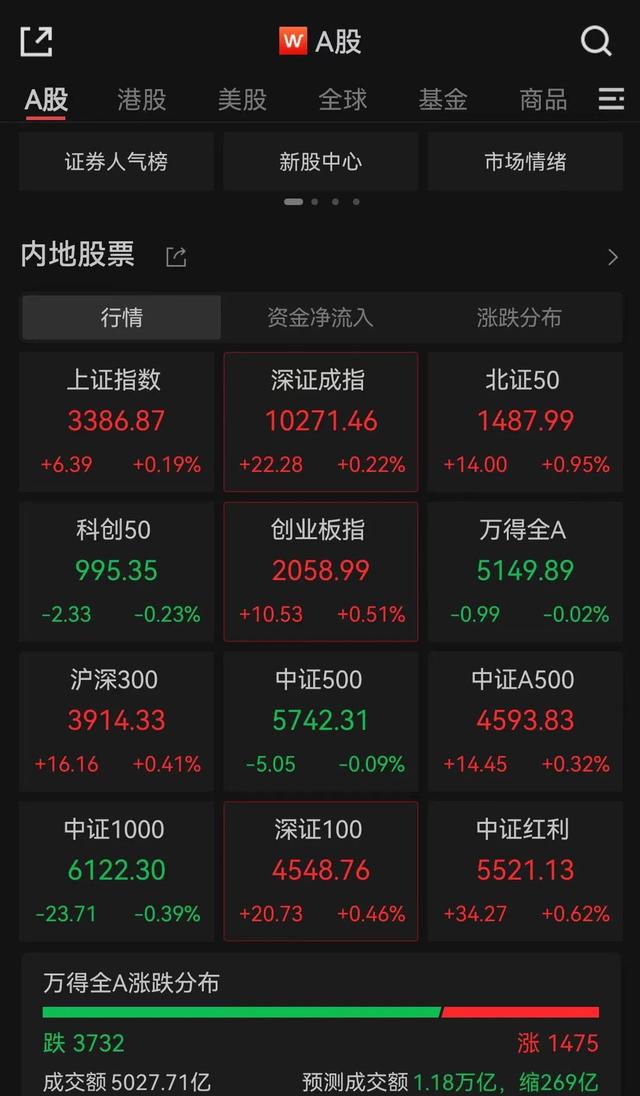This screenshot has width=640, height=1096.
Task: Open the 深证成指 index card
Action: pyautogui.click(x=321, y=421)
